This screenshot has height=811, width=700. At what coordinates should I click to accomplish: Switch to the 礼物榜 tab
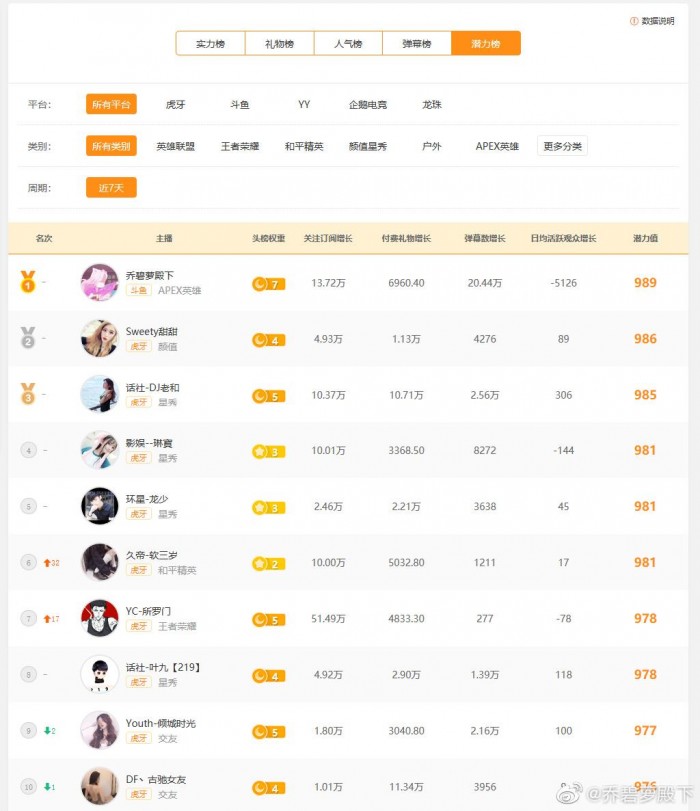tap(279, 44)
